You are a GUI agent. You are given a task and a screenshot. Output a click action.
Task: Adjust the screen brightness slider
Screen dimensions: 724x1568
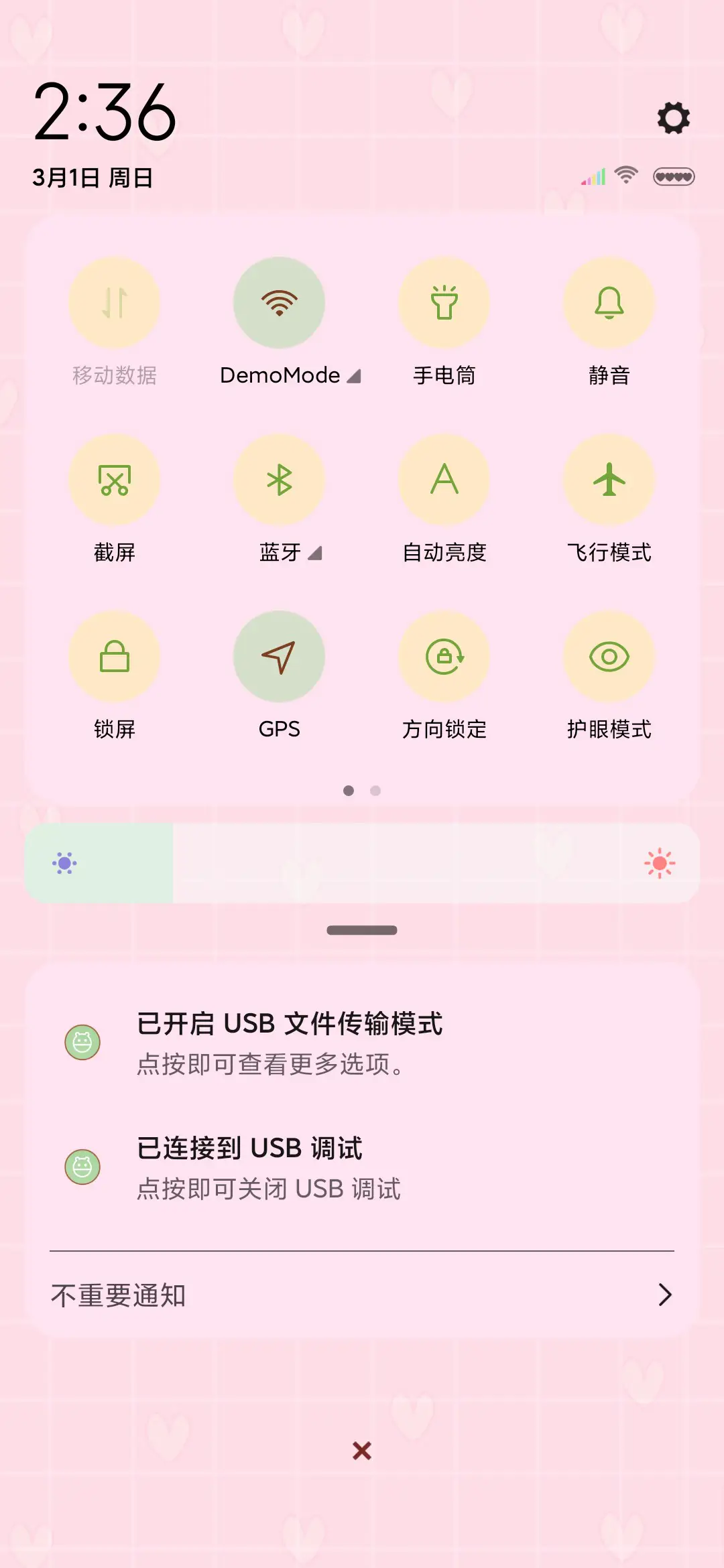pos(362,862)
